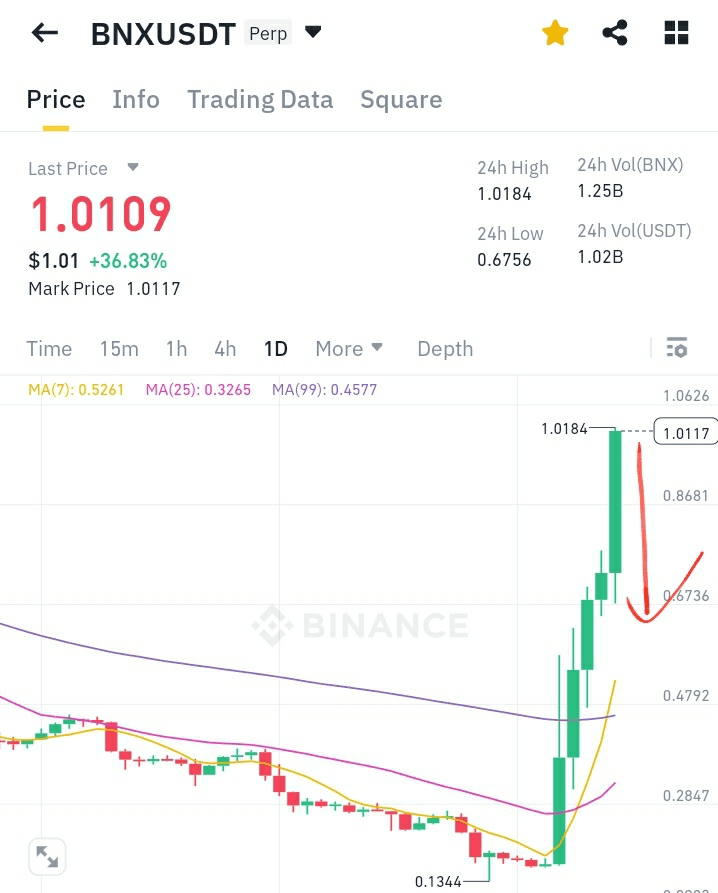Share this BNXUSDT chart
This screenshot has width=718, height=893.
(x=615, y=33)
